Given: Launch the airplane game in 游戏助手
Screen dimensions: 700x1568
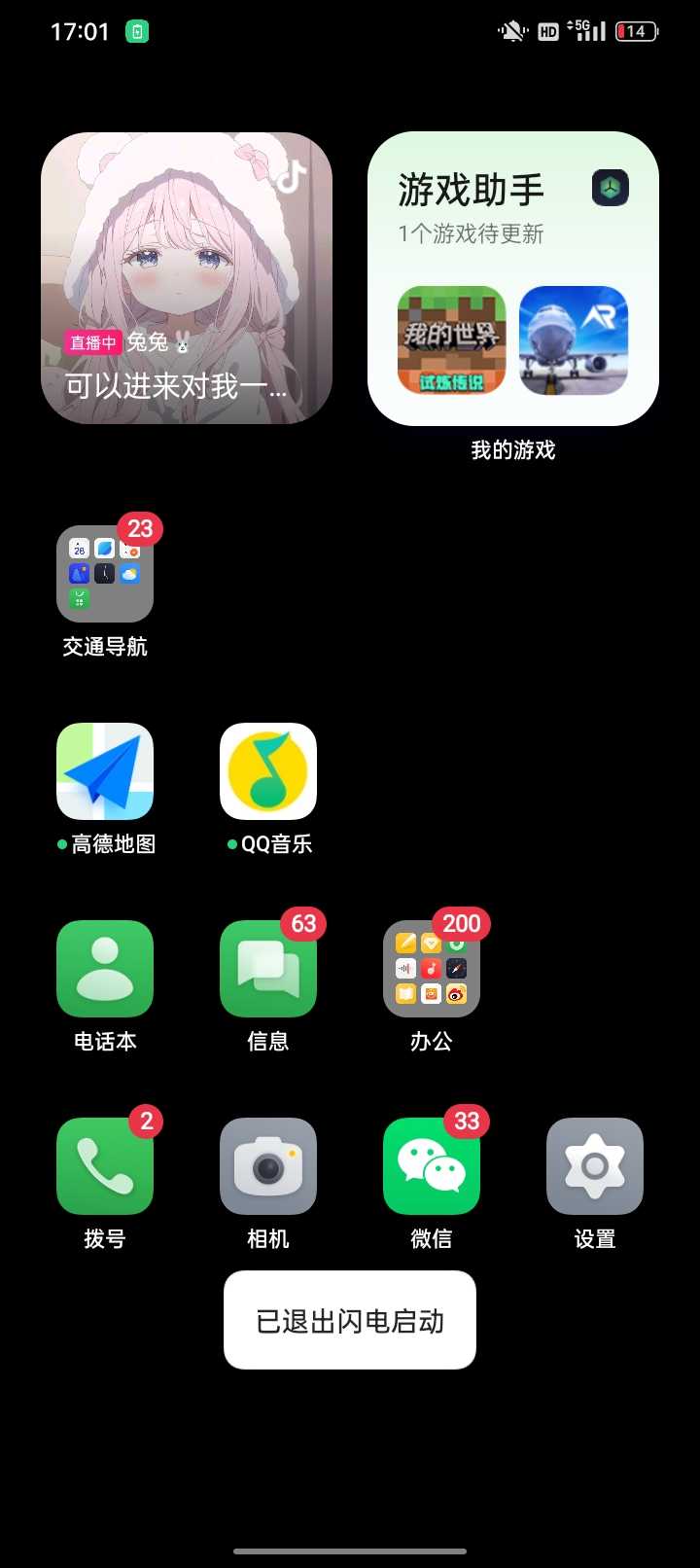Looking at the screenshot, I should 574,340.
